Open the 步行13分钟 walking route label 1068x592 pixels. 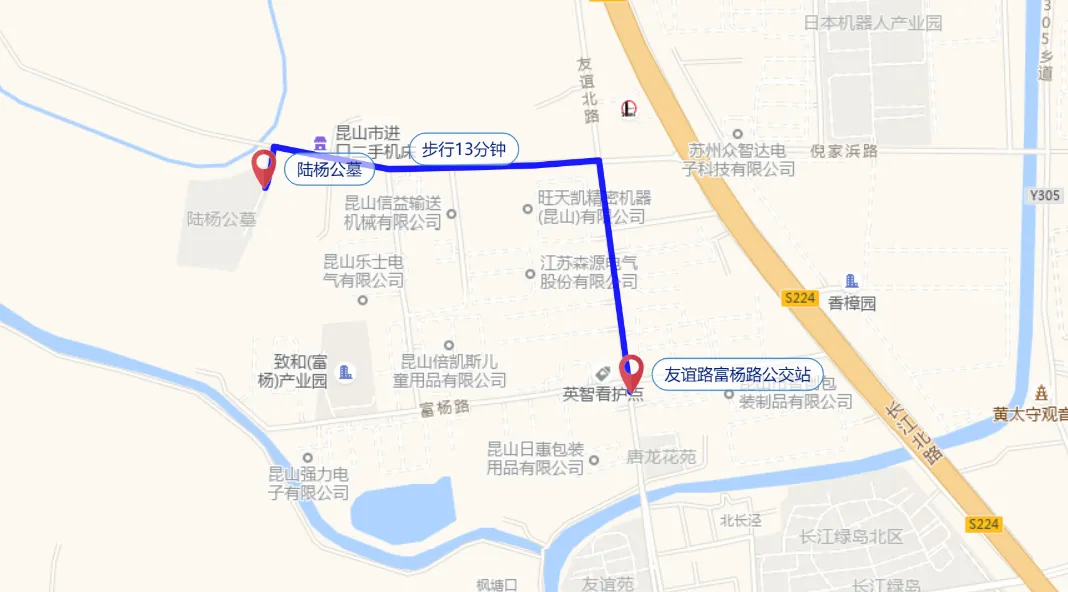464,150
